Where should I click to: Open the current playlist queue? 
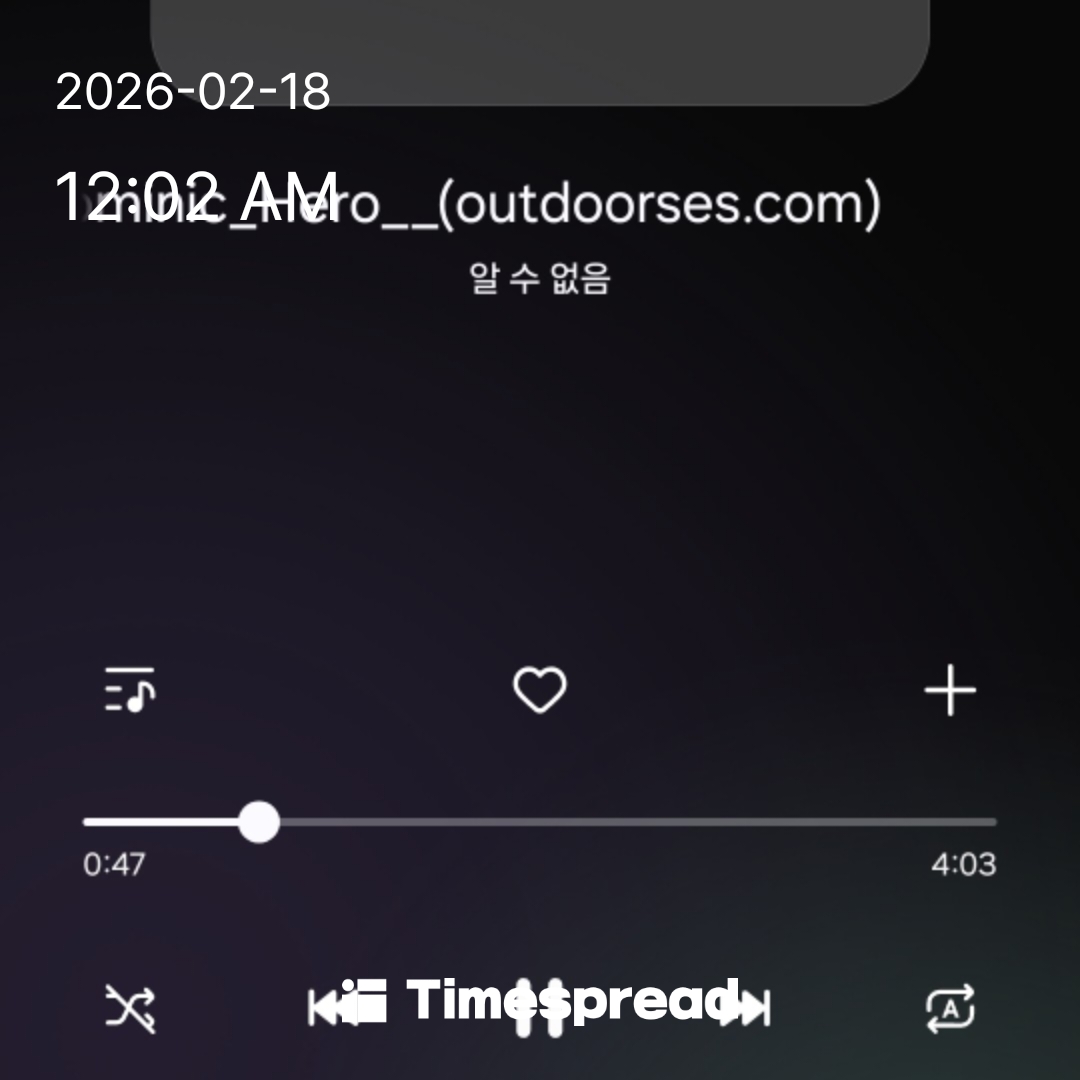130,690
